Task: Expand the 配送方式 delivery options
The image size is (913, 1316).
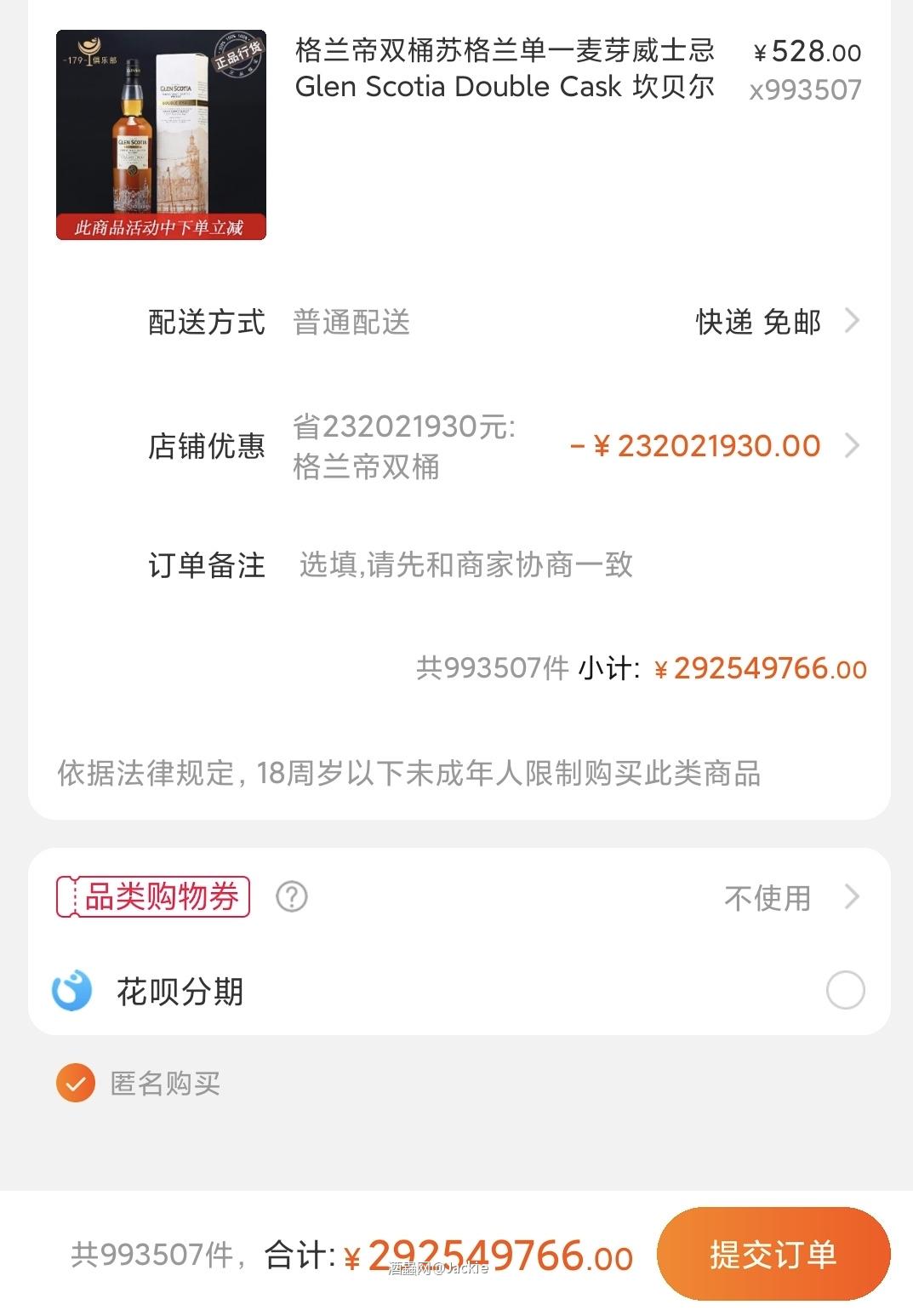Action: (x=851, y=322)
